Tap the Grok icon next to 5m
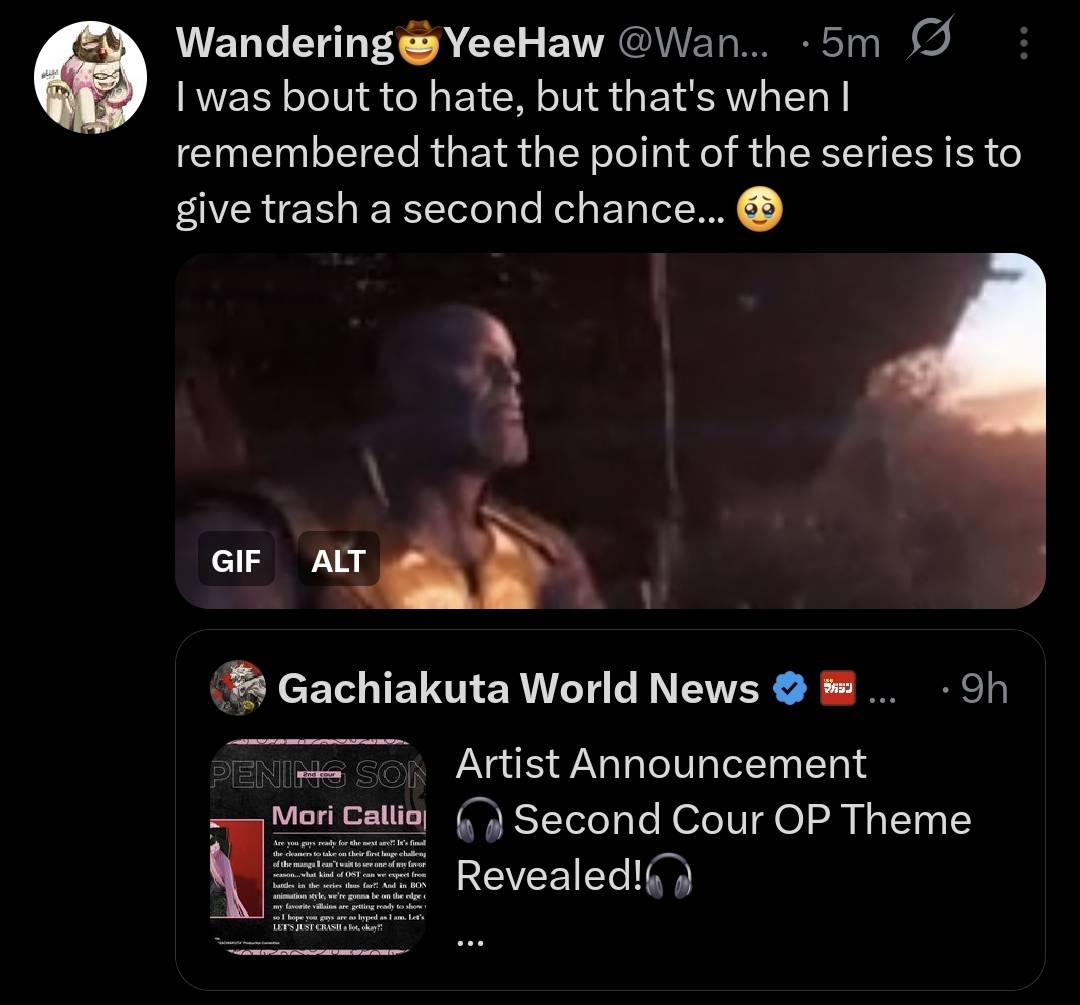Screen dimensions: 1080x1005 pyautogui.click(x=930, y=40)
